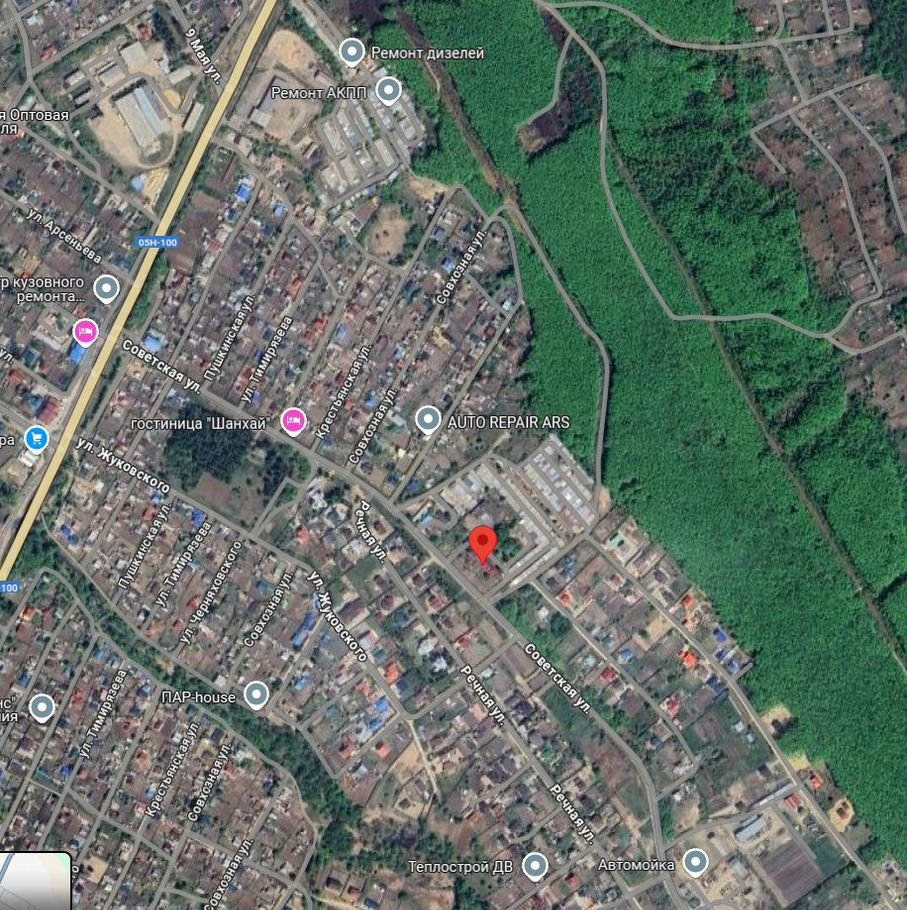Switch map type via the layers thumbnail

pos(36,882)
